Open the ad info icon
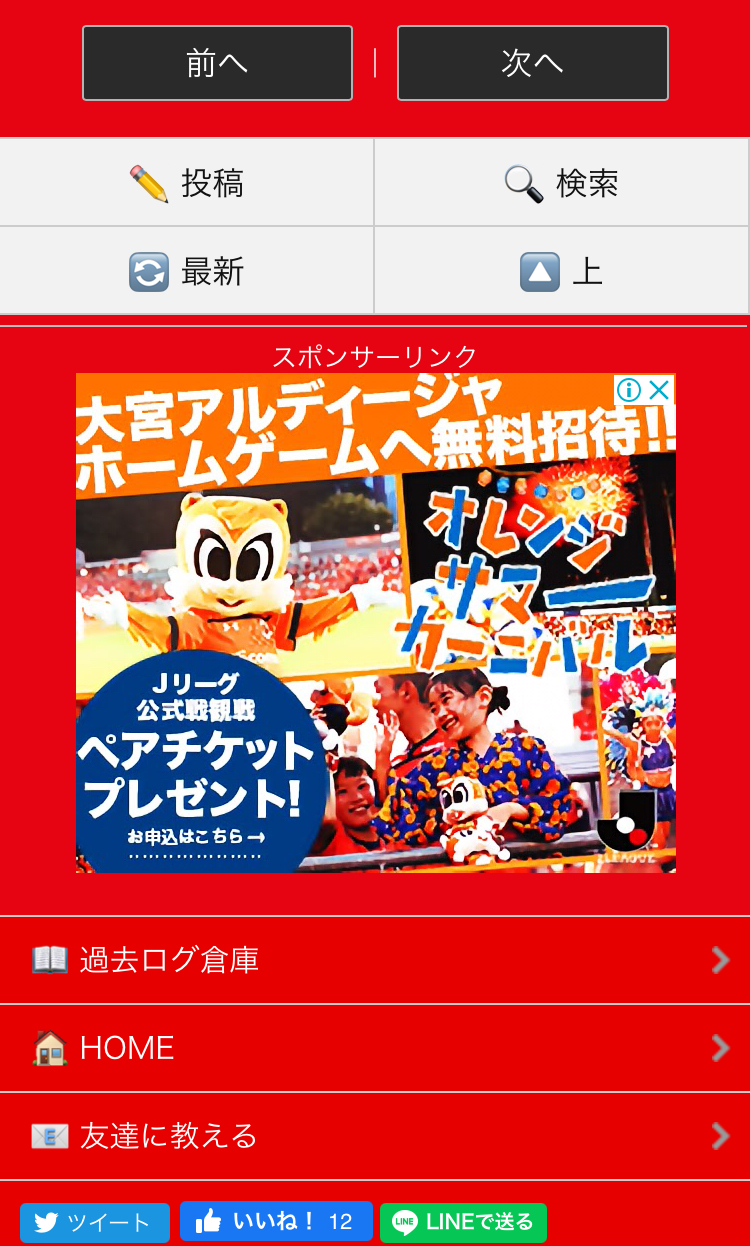 click(x=628, y=390)
